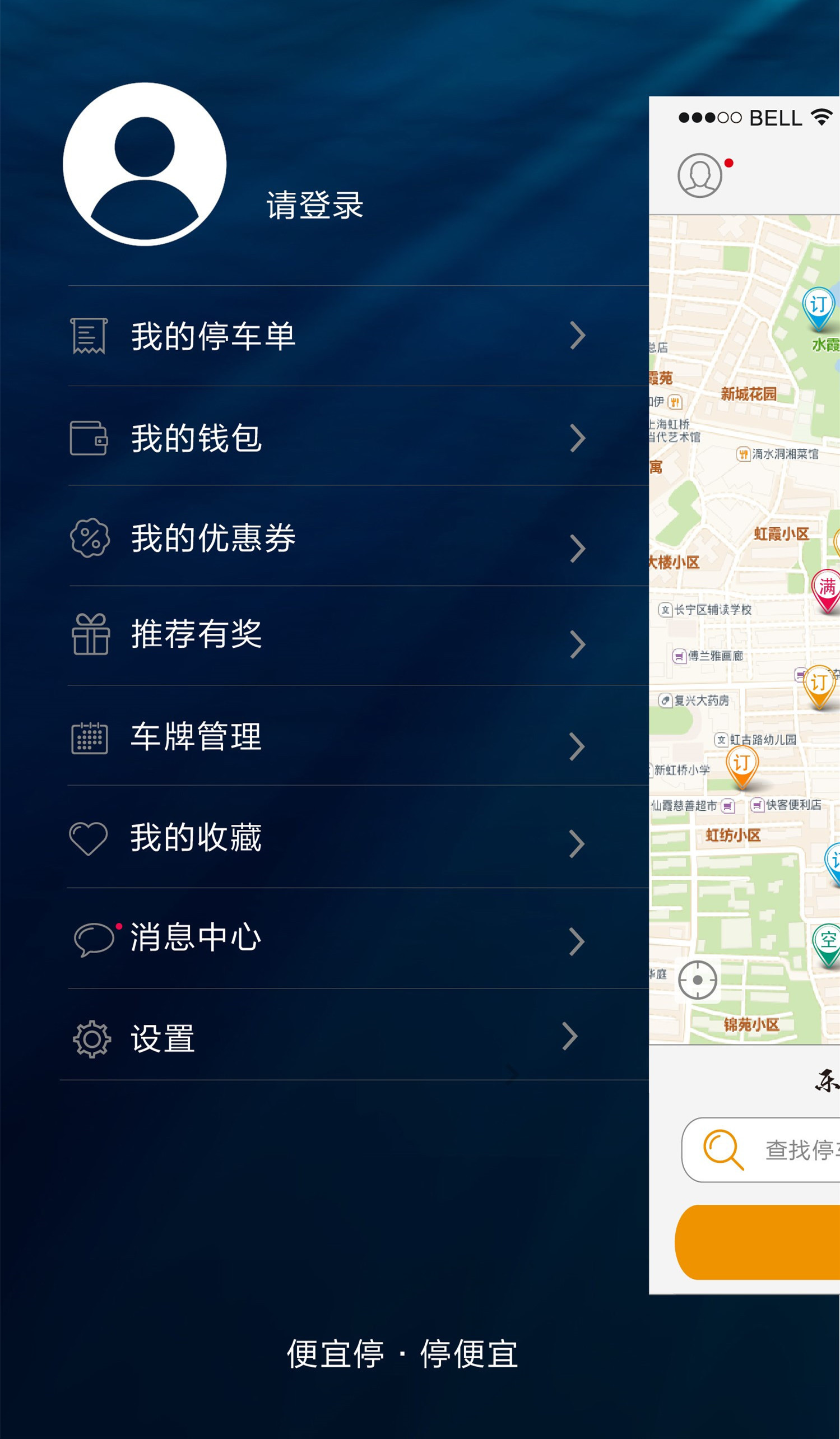Image resolution: width=840 pixels, height=1439 pixels.
Task: Select the orange 订 pin near 虹古路幼儿园
Action: (742, 765)
